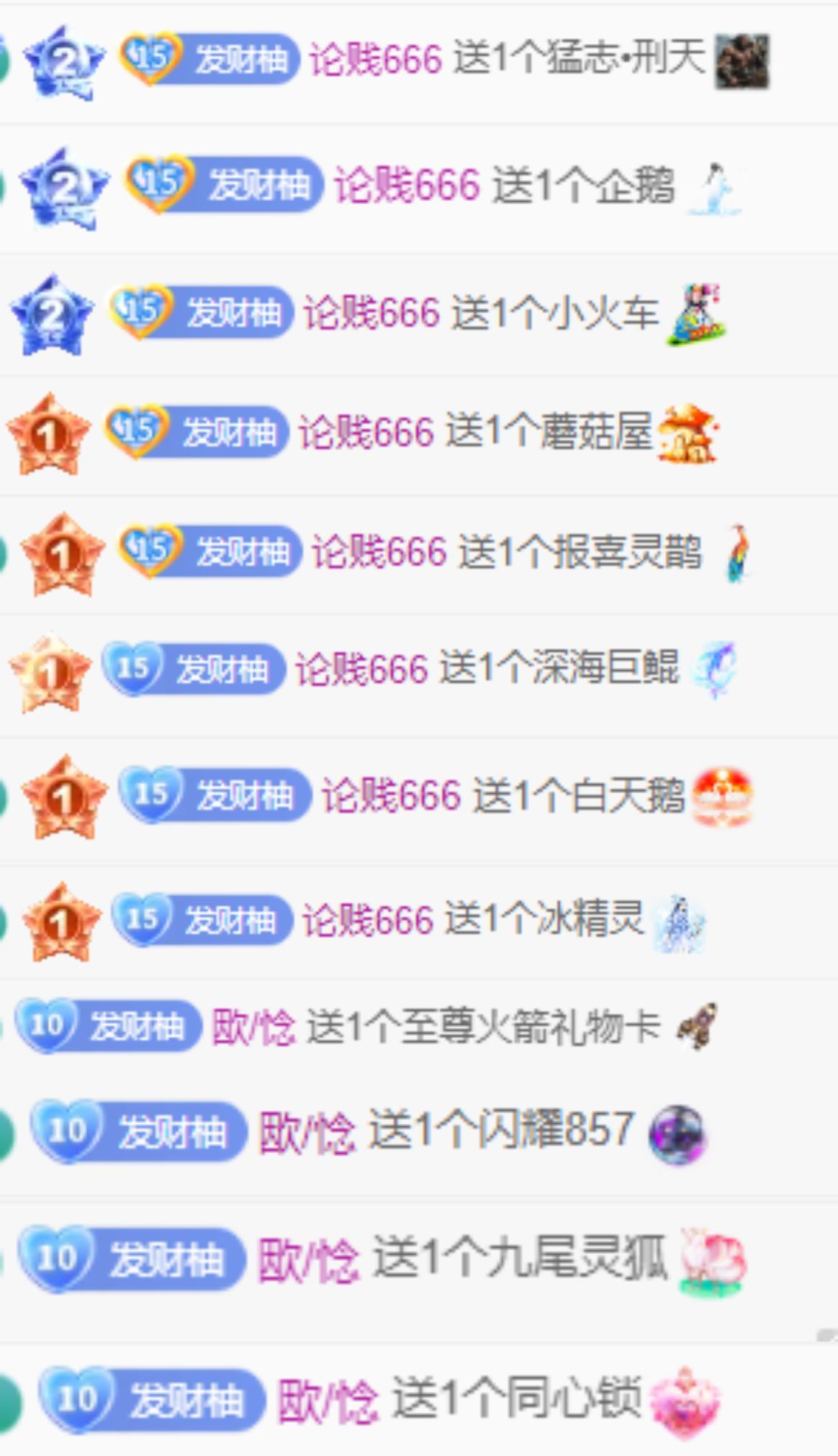Open 欧/怆's user card beside 送1个闪耀857
This screenshot has height=1456, width=838.
click(307, 1132)
